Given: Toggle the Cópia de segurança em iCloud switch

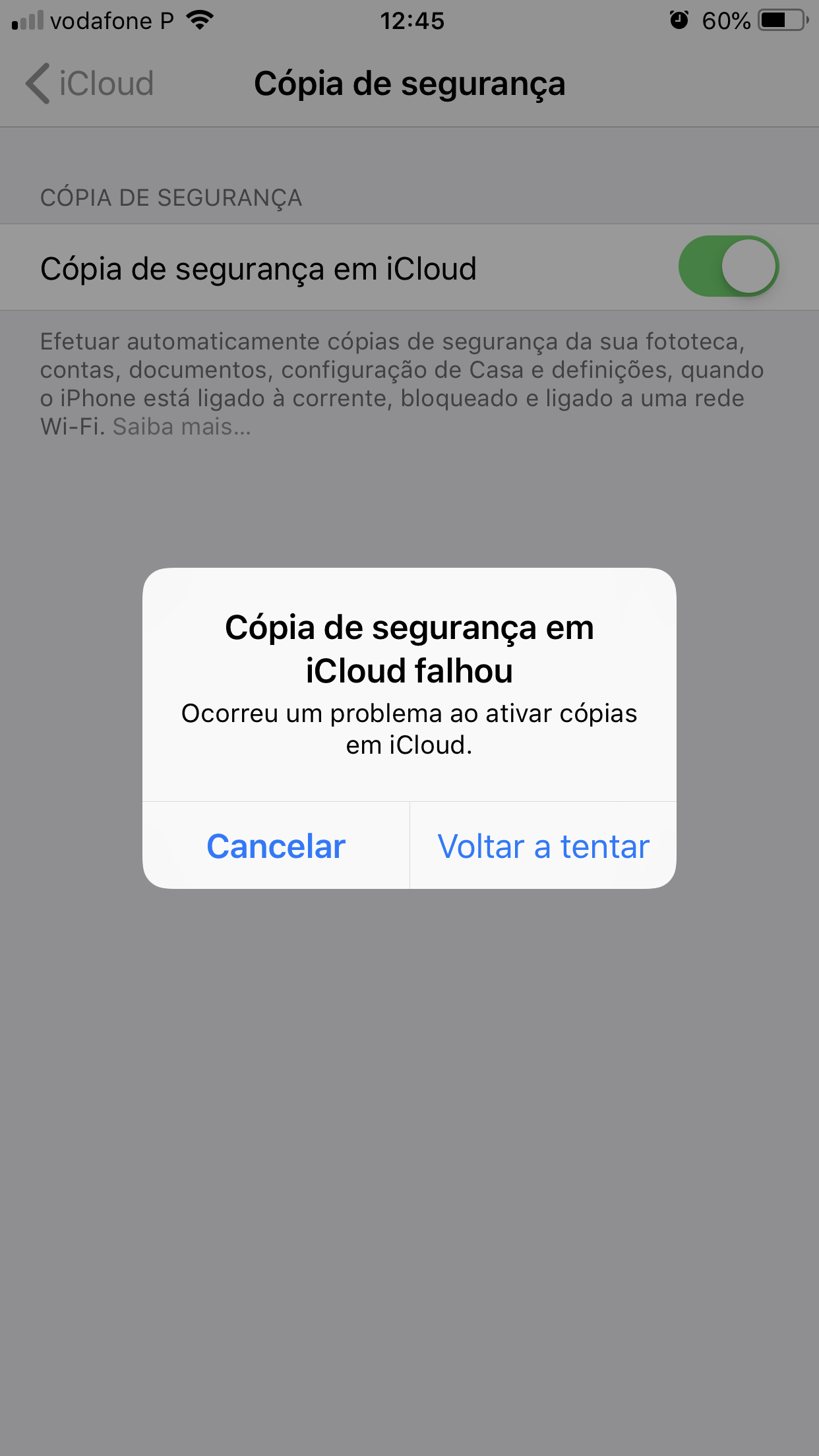Looking at the screenshot, I should point(728,266).
